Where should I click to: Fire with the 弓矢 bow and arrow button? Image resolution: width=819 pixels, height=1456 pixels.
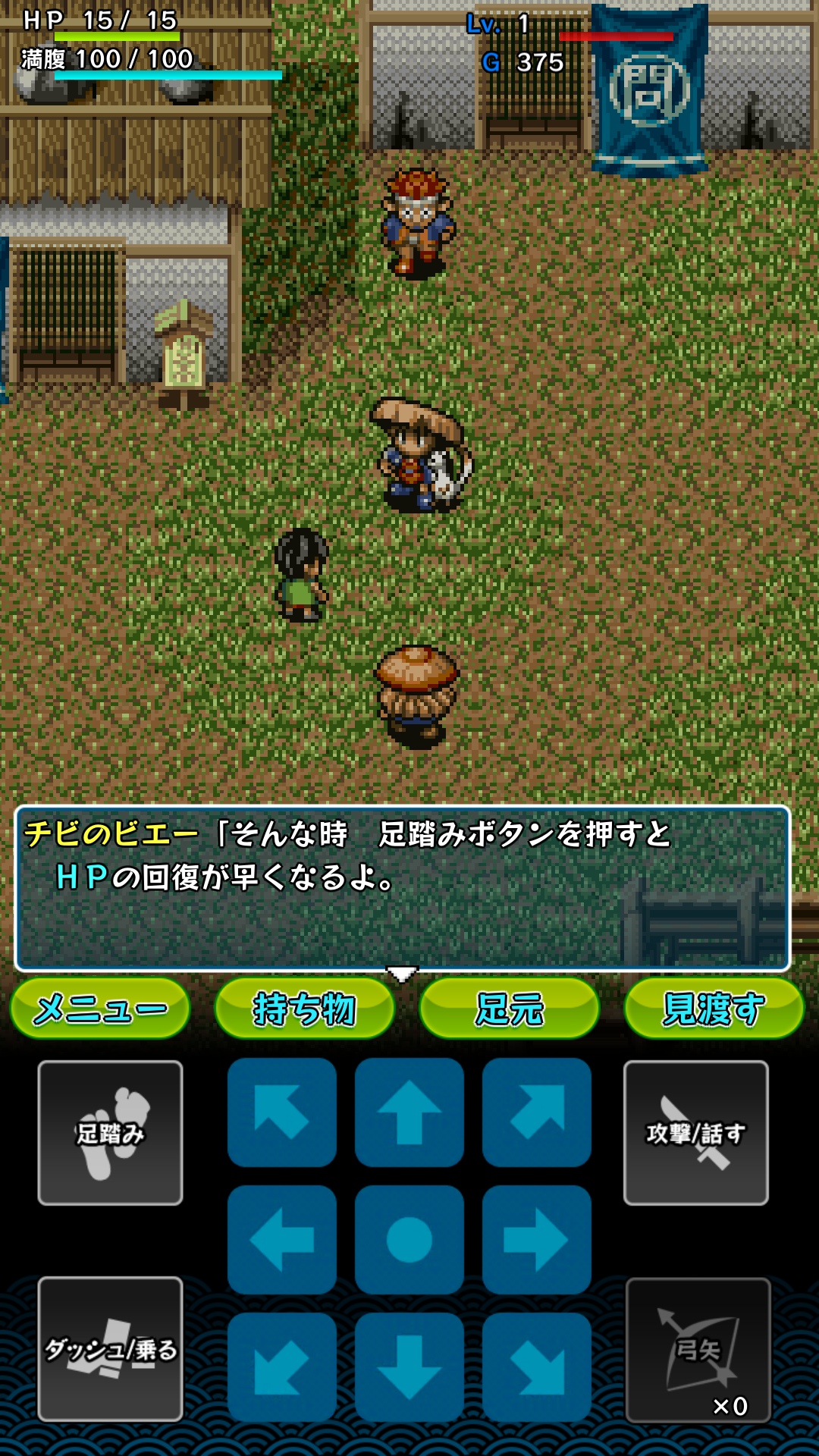(698, 1350)
